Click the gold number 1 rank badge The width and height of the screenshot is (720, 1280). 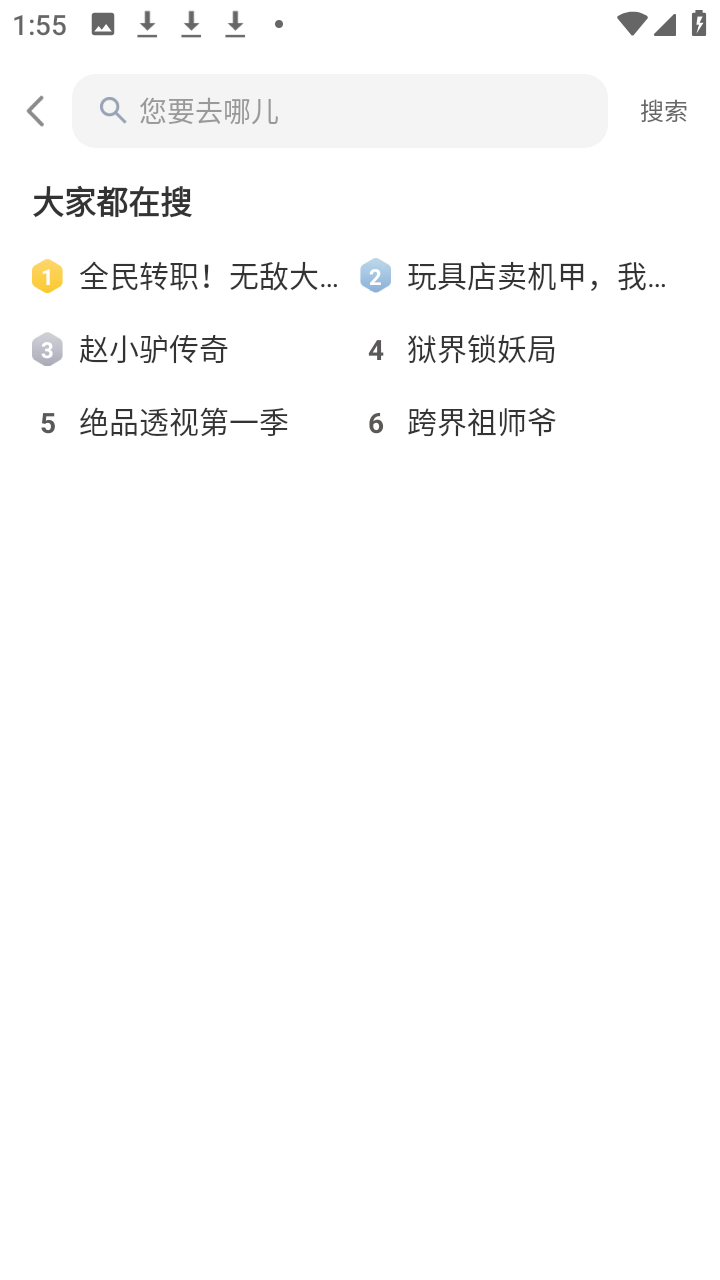pos(47,276)
